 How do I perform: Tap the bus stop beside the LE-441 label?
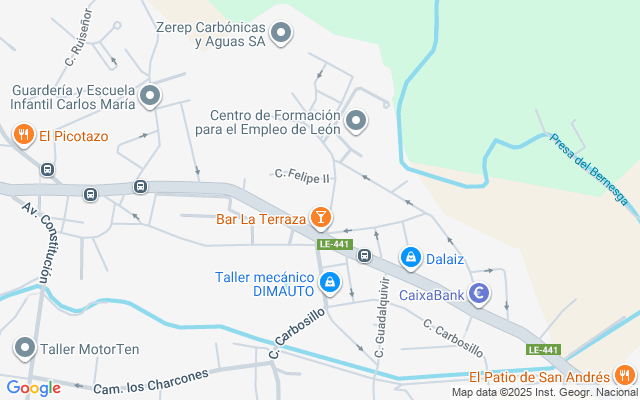point(364,256)
